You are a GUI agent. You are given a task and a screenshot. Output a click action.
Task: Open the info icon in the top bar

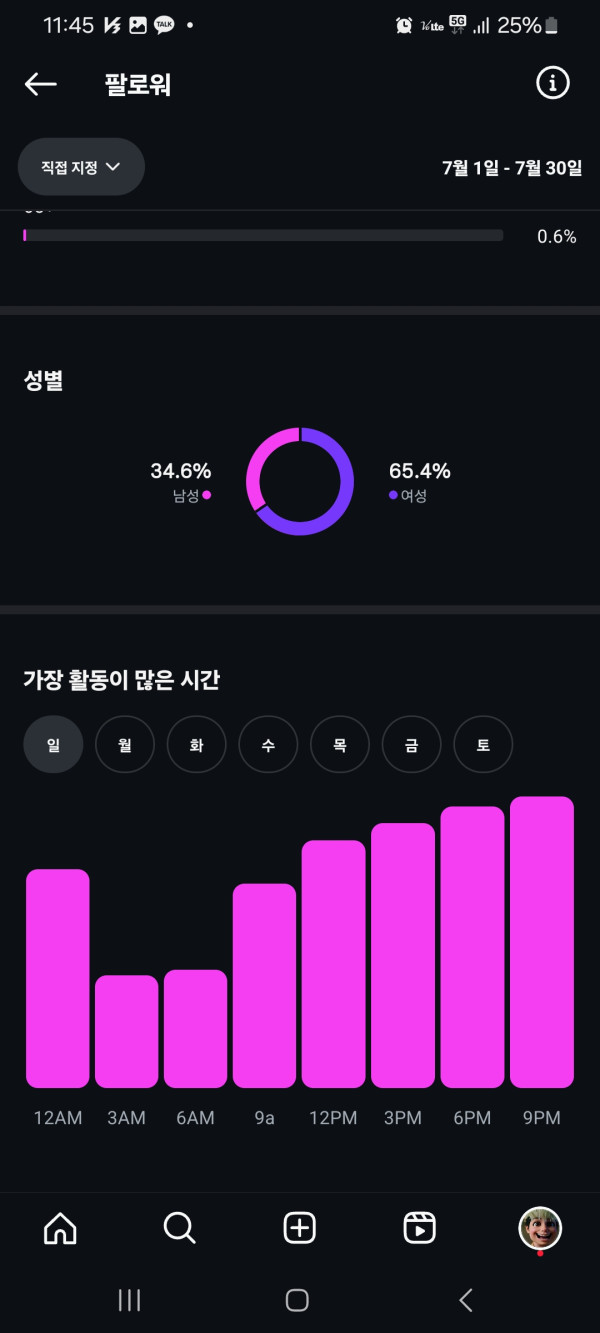[552, 84]
